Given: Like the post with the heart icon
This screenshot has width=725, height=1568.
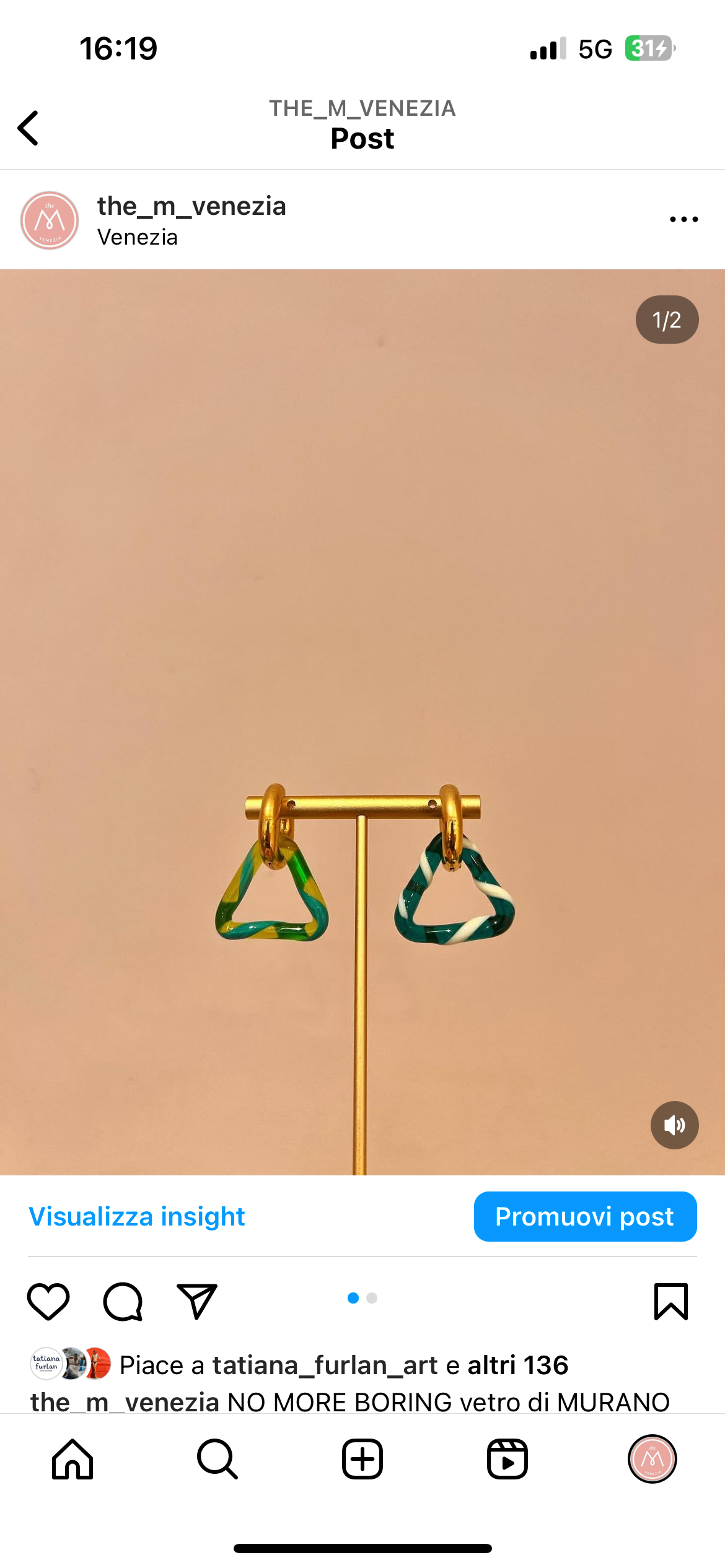Looking at the screenshot, I should (48, 1301).
